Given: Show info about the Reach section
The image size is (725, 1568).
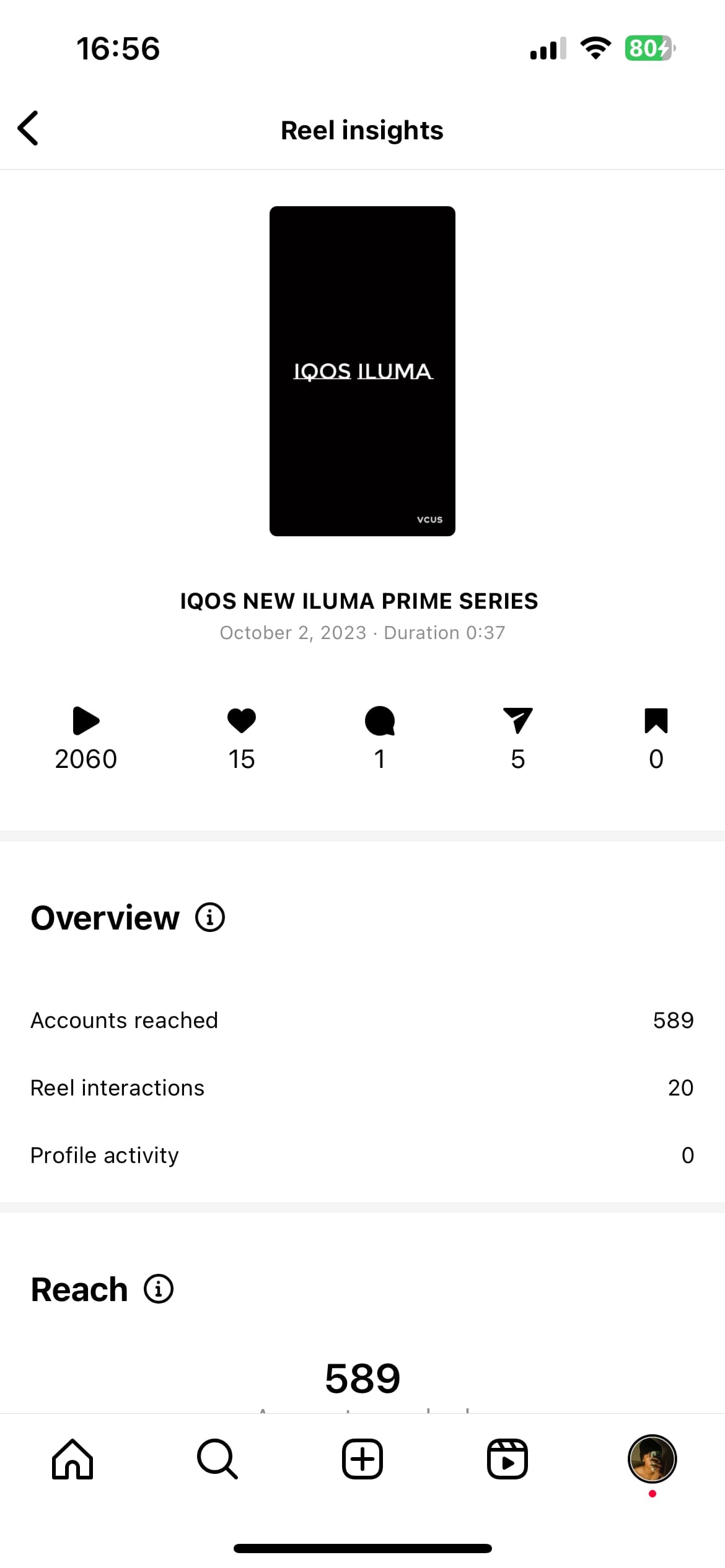Looking at the screenshot, I should pyautogui.click(x=159, y=1289).
